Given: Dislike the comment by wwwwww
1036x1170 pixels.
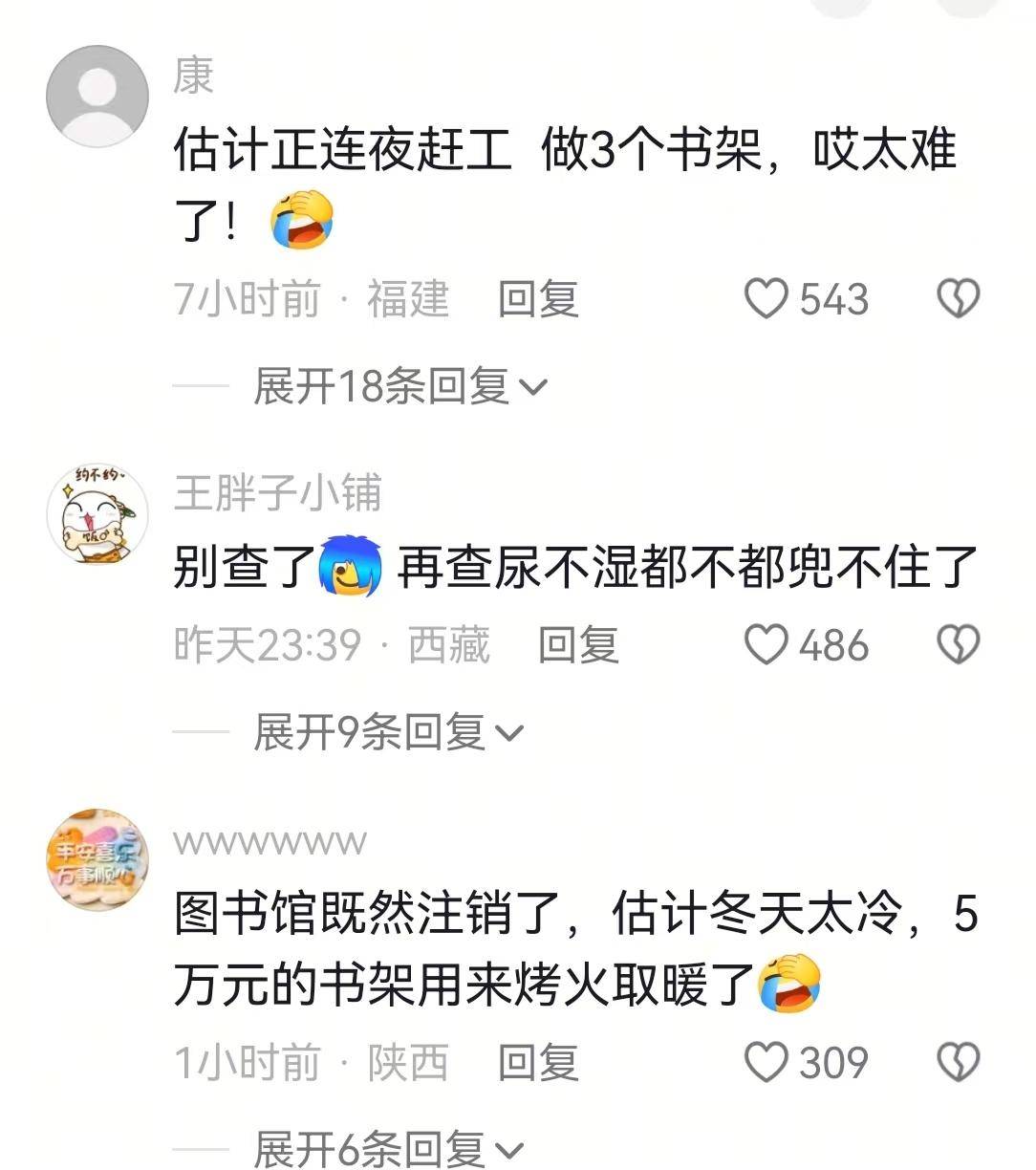Looking at the screenshot, I should 958,1062.
